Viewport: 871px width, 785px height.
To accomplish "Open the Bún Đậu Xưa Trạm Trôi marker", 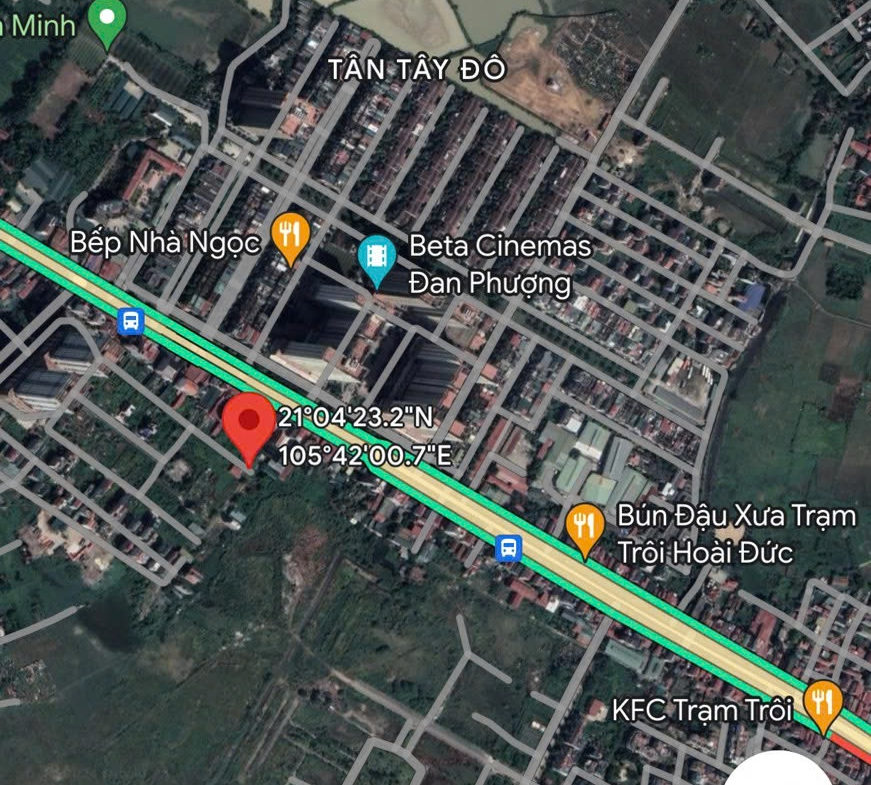I will (x=583, y=526).
